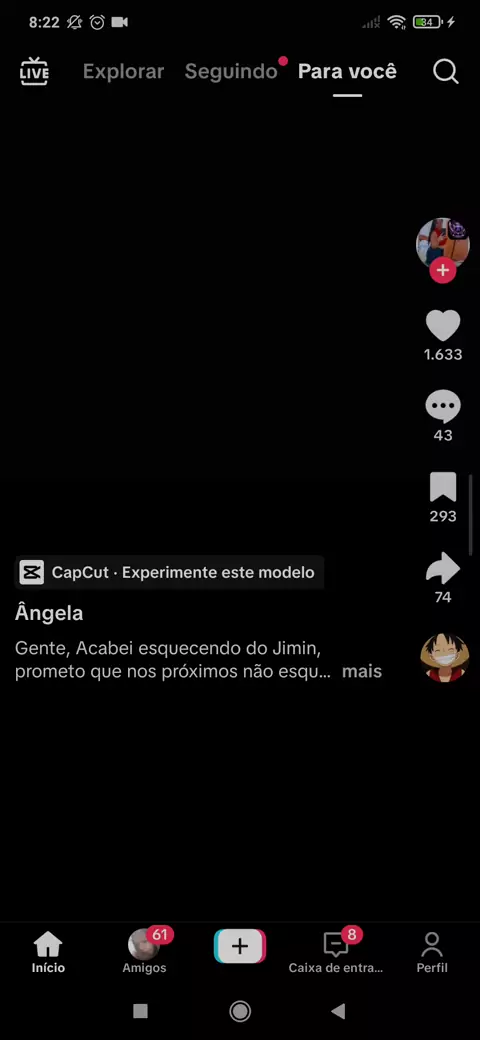Open the Caixa de entrada tab
Image resolution: width=480 pixels, height=1040 pixels.
pyautogui.click(x=336, y=952)
